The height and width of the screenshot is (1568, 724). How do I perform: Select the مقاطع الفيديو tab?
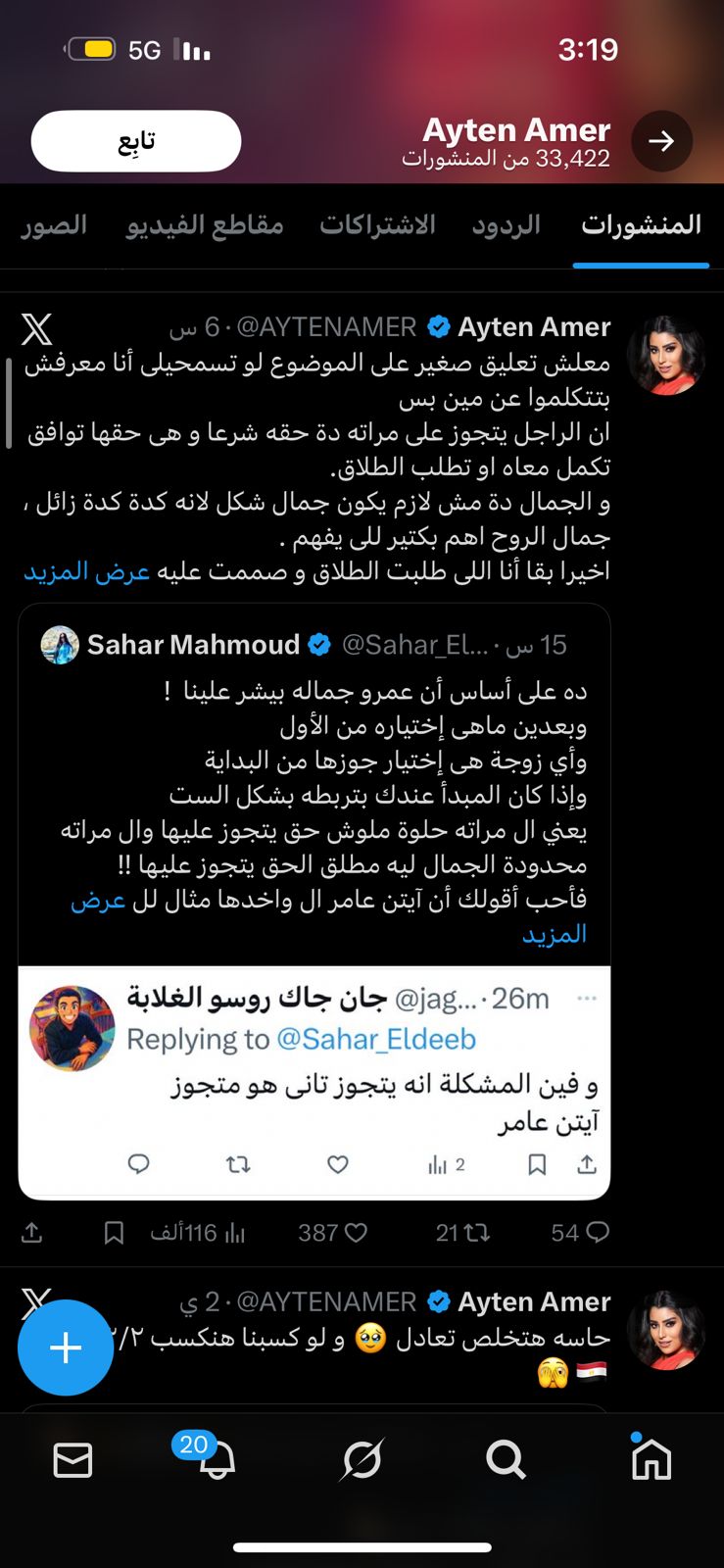[x=204, y=225]
